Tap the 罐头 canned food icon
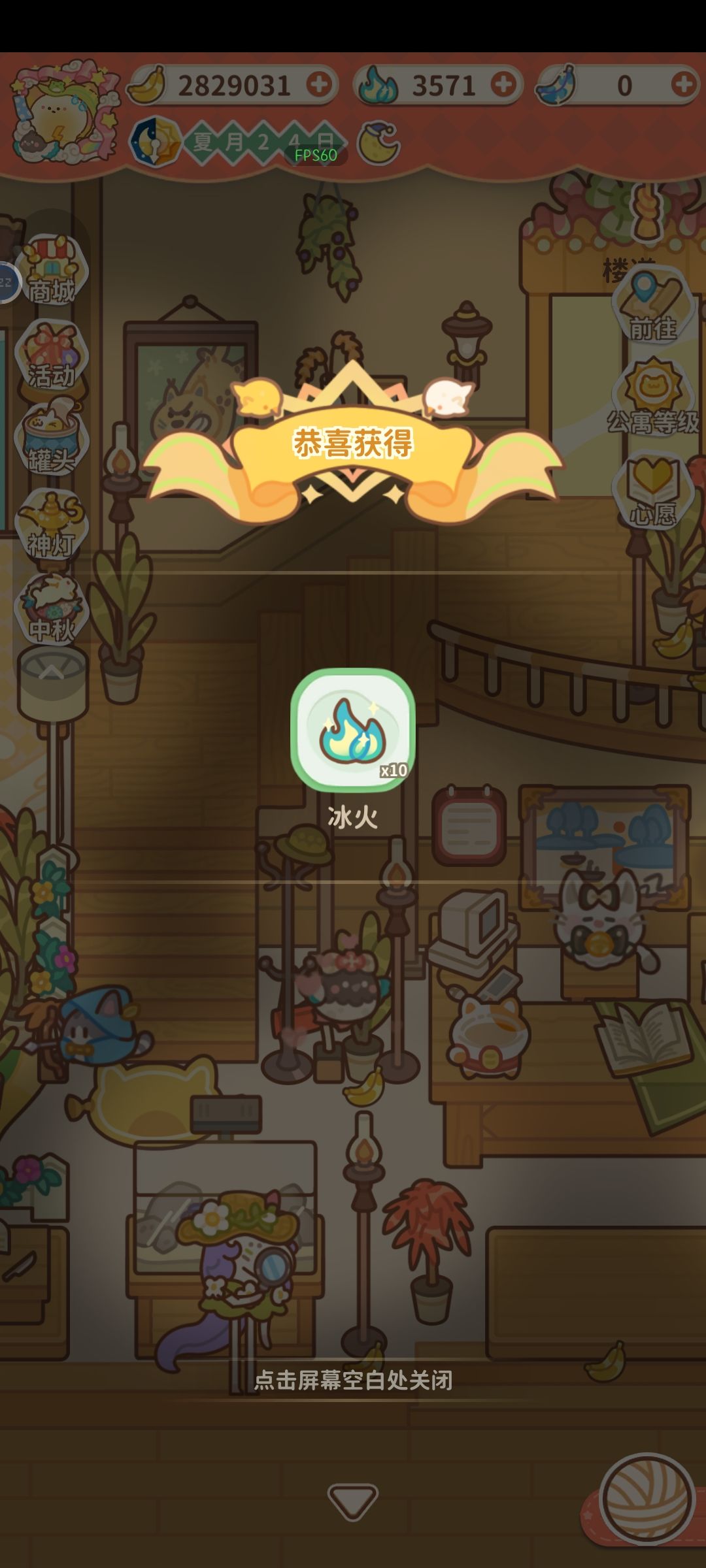 [x=49, y=438]
